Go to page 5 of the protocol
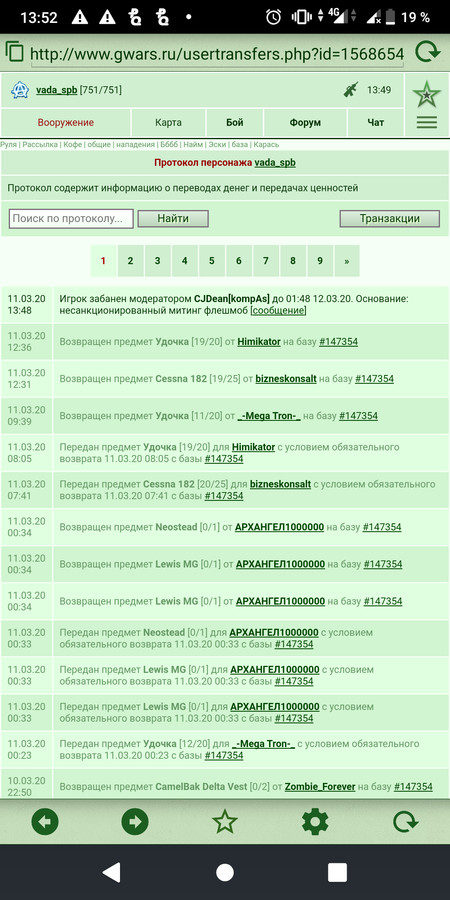The height and width of the screenshot is (900, 450). pyautogui.click(x=212, y=261)
